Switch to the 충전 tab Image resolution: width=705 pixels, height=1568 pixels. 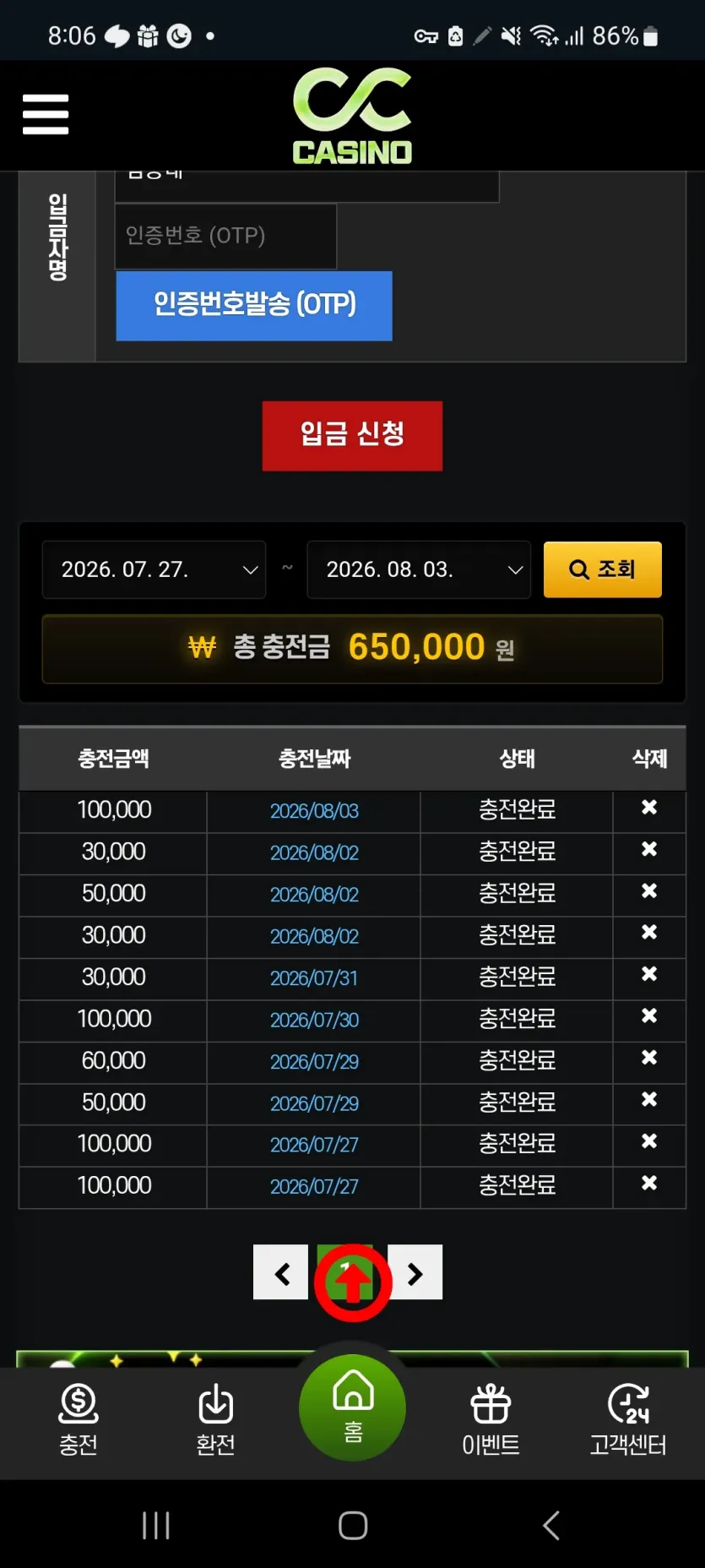tap(79, 1420)
